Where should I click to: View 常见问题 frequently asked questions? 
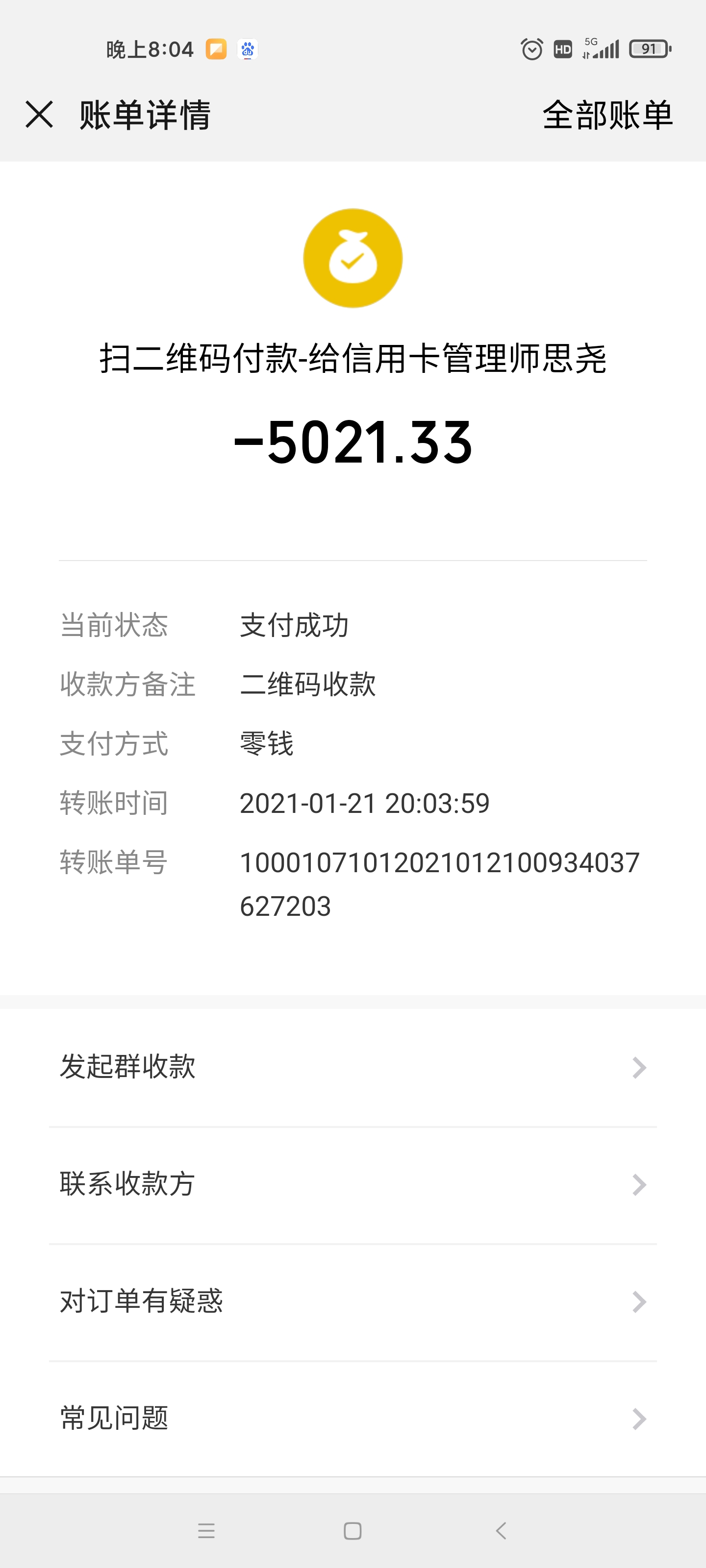[353, 1418]
